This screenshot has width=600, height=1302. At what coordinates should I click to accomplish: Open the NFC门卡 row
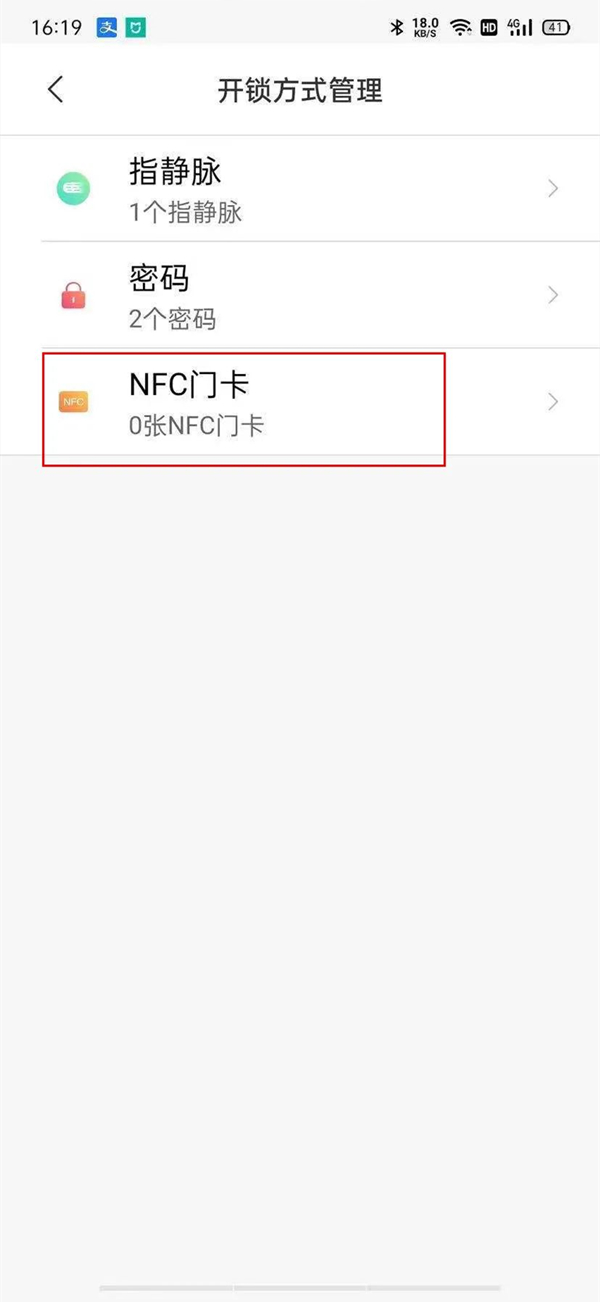[300, 402]
